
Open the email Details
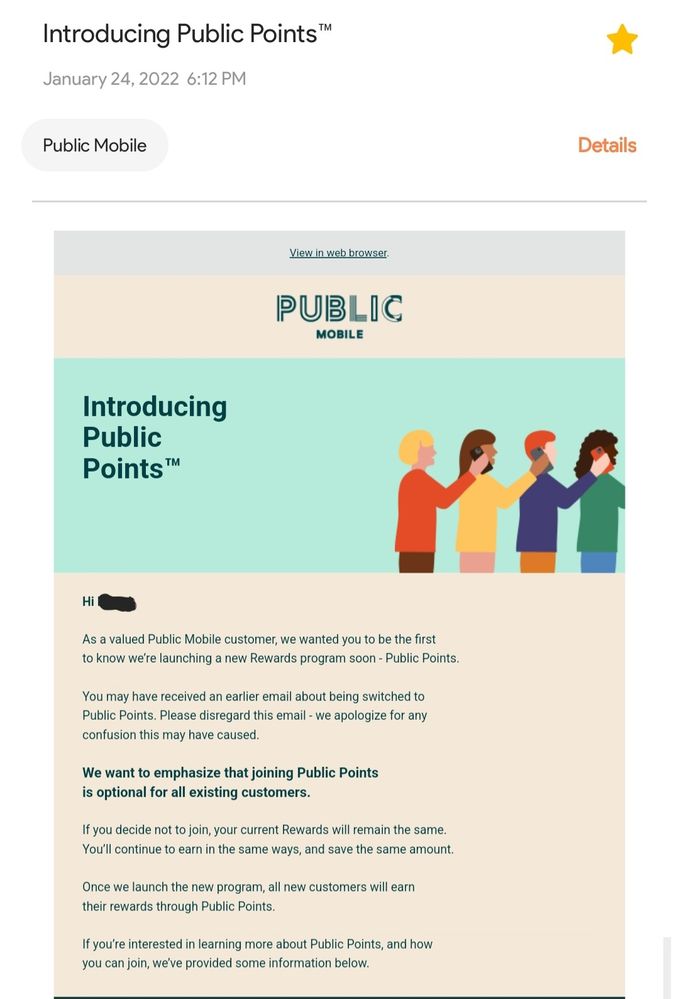[x=607, y=145]
